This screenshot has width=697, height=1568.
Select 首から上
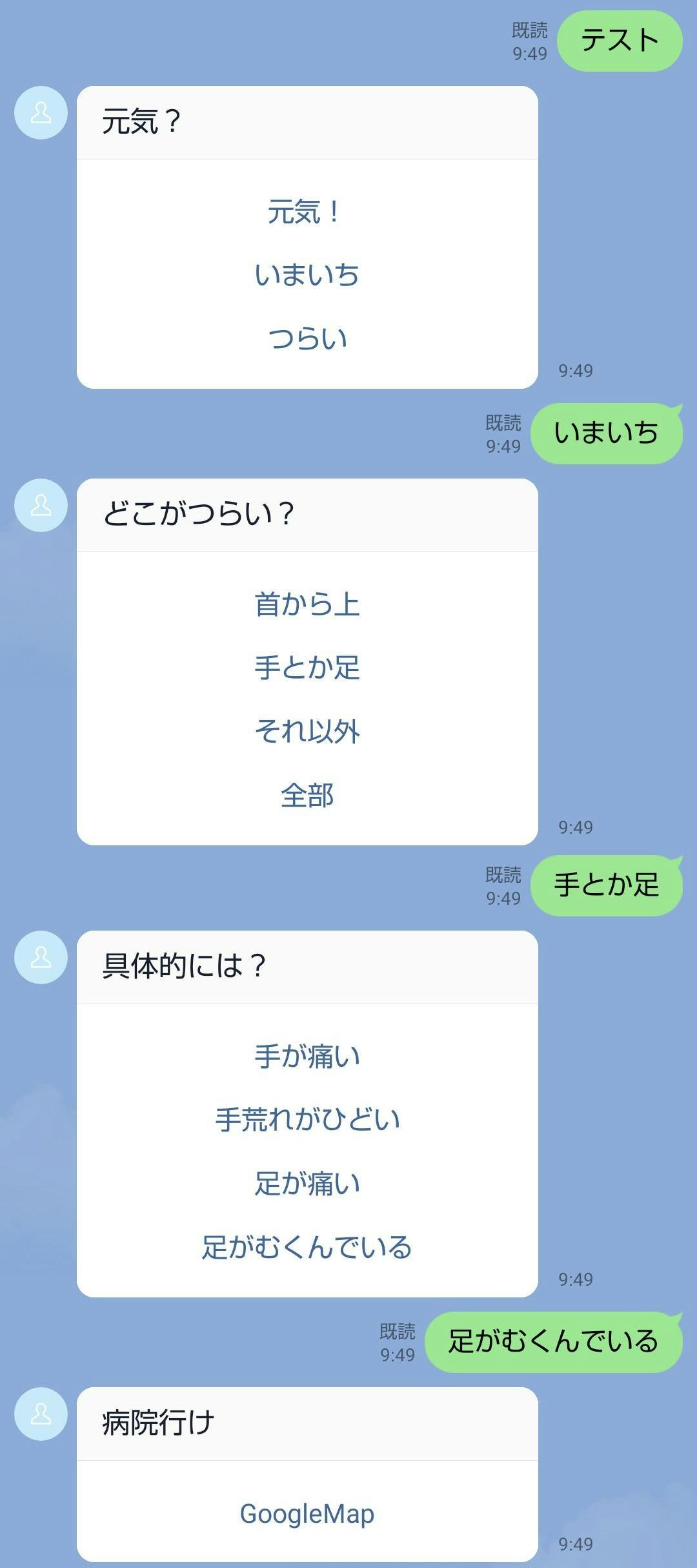(307, 604)
